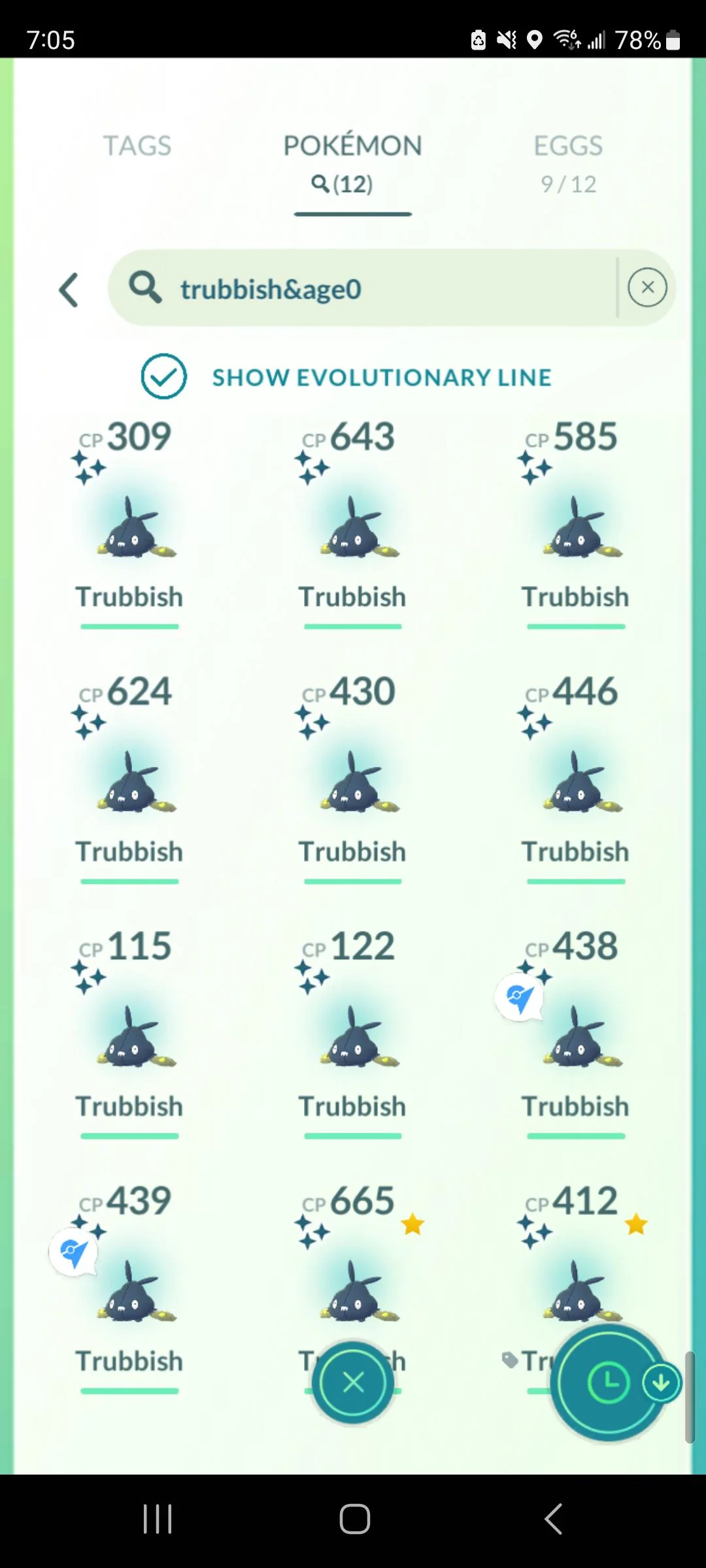The width and height of the screenshot is (706, 1568).
Task: Switch to the TAGS tab
Action: 137,145
